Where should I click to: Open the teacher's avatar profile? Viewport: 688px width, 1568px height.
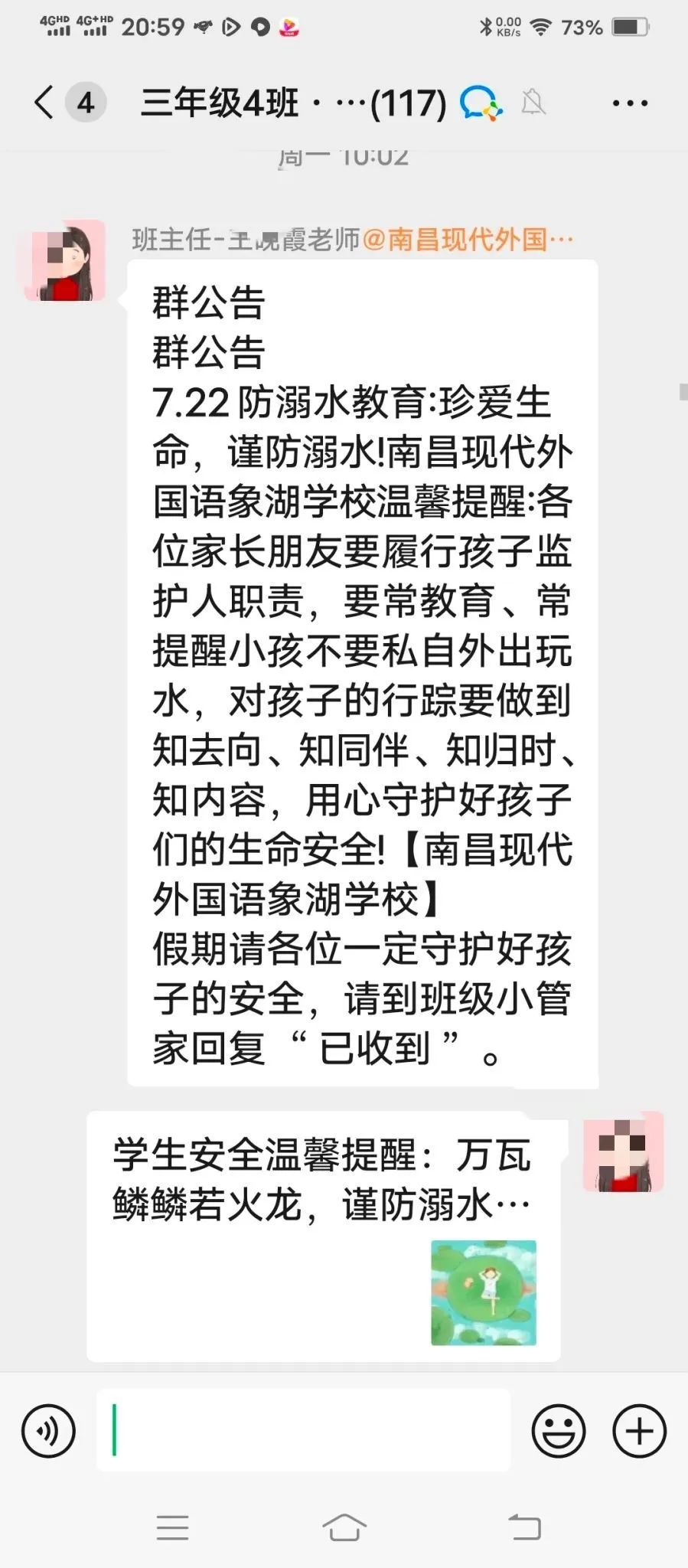[64, 261]
